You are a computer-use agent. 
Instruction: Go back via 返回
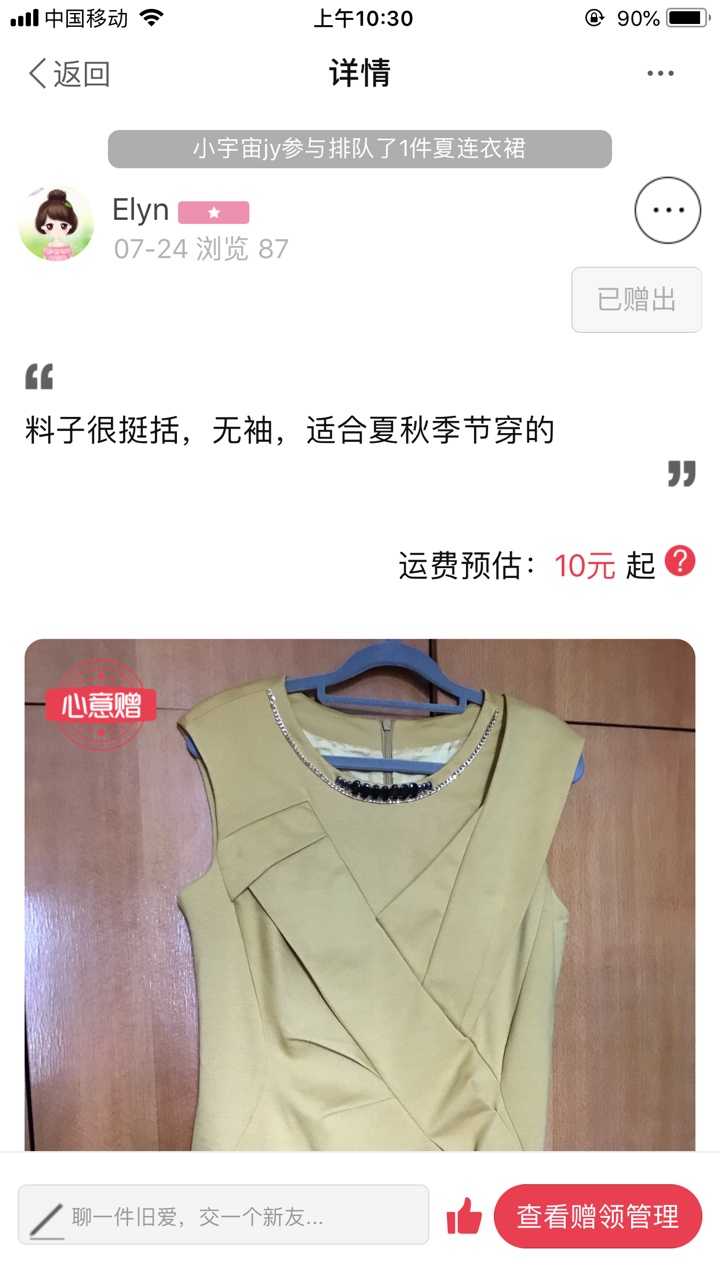point(68,74)
